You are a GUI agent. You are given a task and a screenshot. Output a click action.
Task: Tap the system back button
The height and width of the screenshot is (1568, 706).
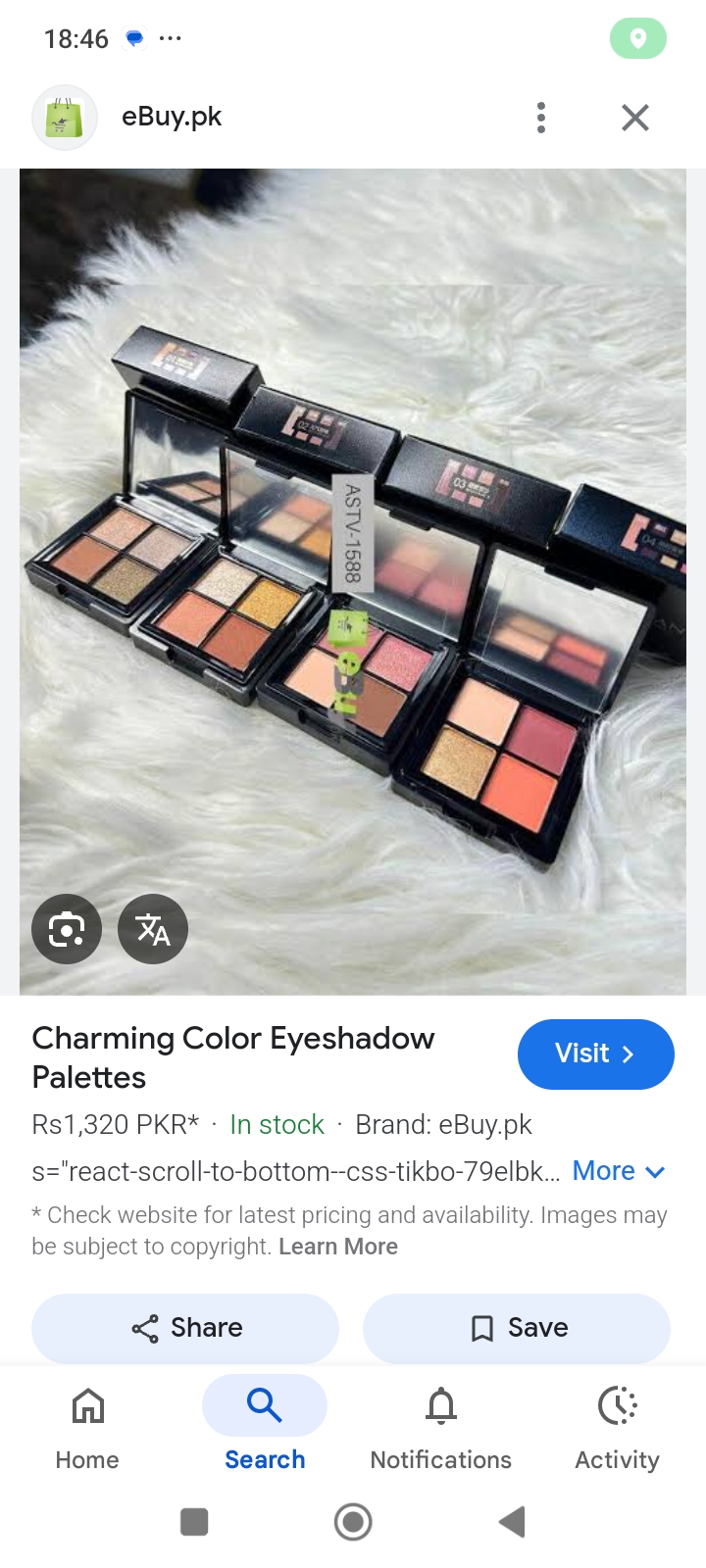tap(512, 1522)
